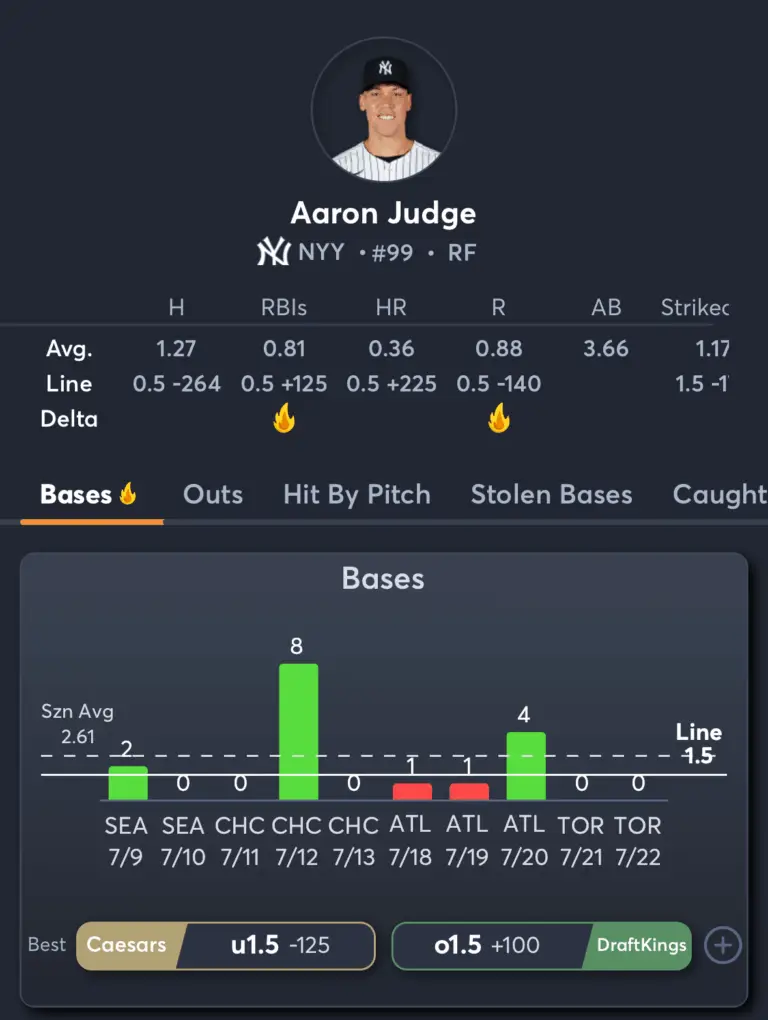Select the Caught tab
The image size is (768, 1020).
coord(719,494)
